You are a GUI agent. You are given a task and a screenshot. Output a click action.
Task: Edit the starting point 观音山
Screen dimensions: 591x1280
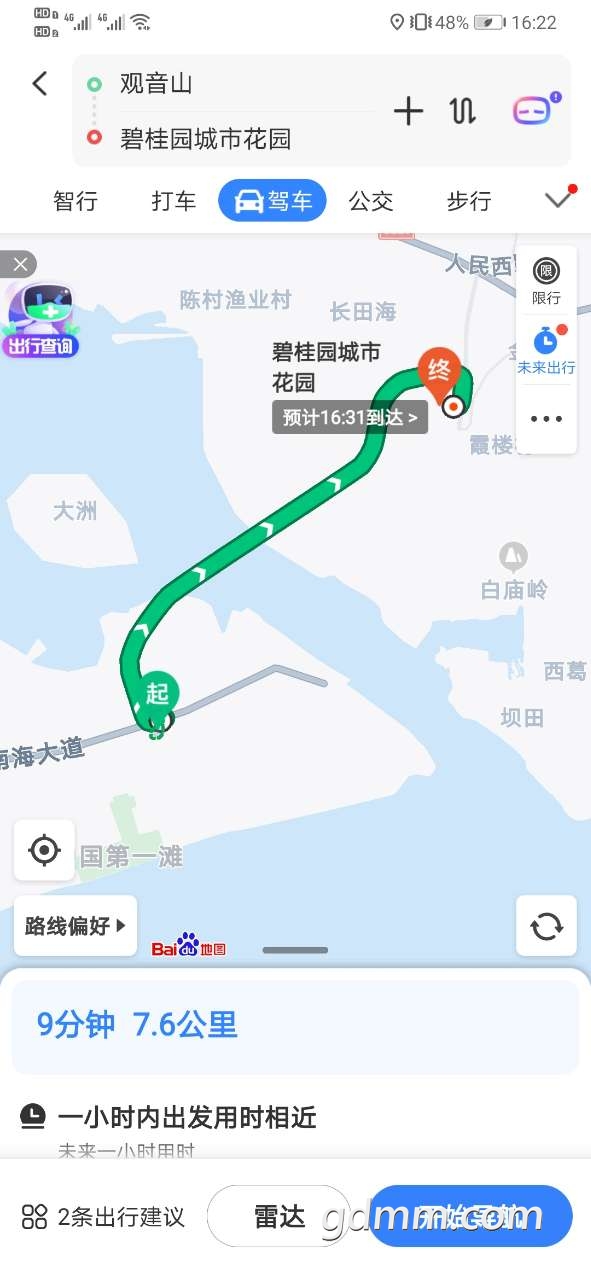point(156,84)
